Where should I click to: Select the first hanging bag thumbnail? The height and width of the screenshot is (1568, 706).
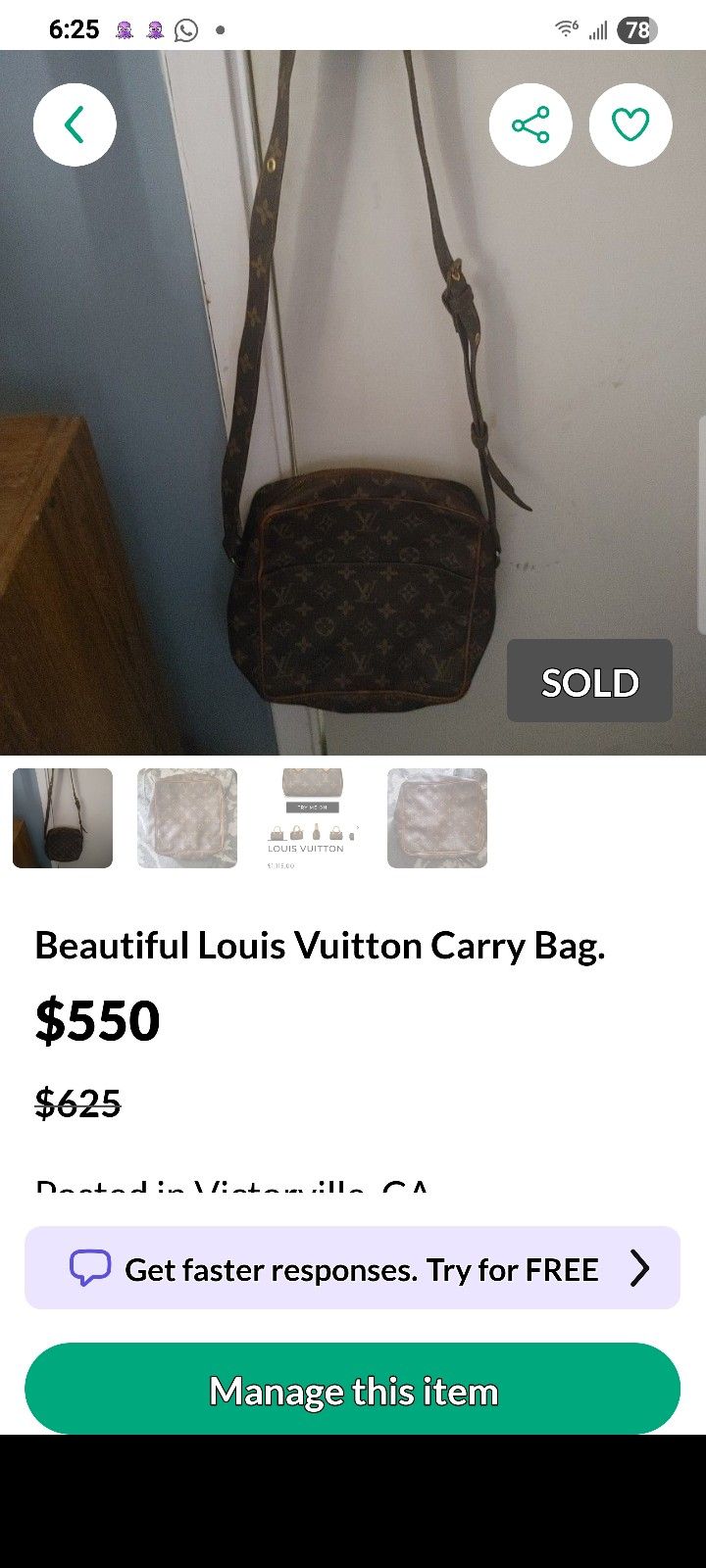click(62, 818)
